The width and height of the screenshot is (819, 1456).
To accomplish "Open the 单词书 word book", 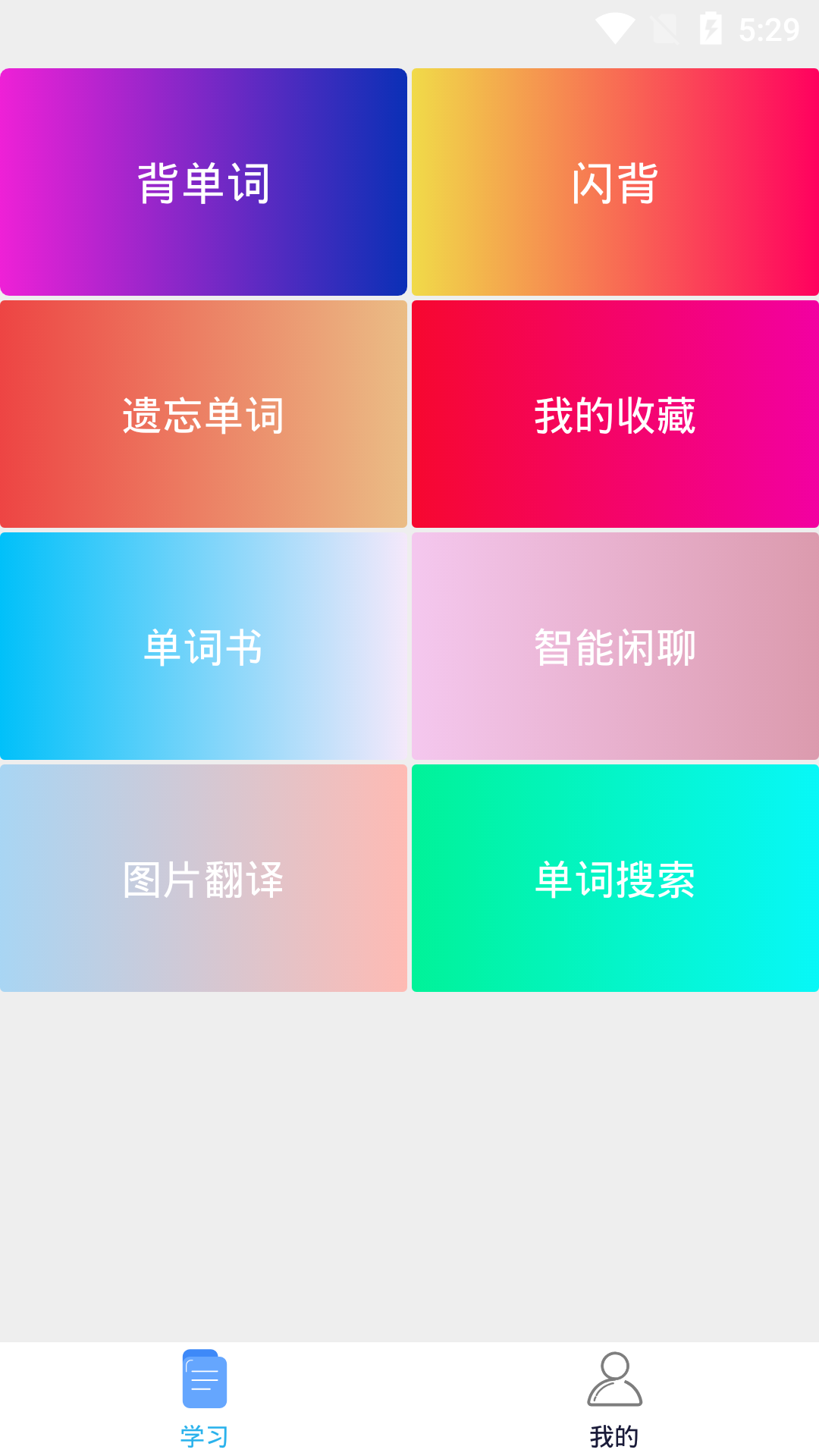I will point(204,645).
